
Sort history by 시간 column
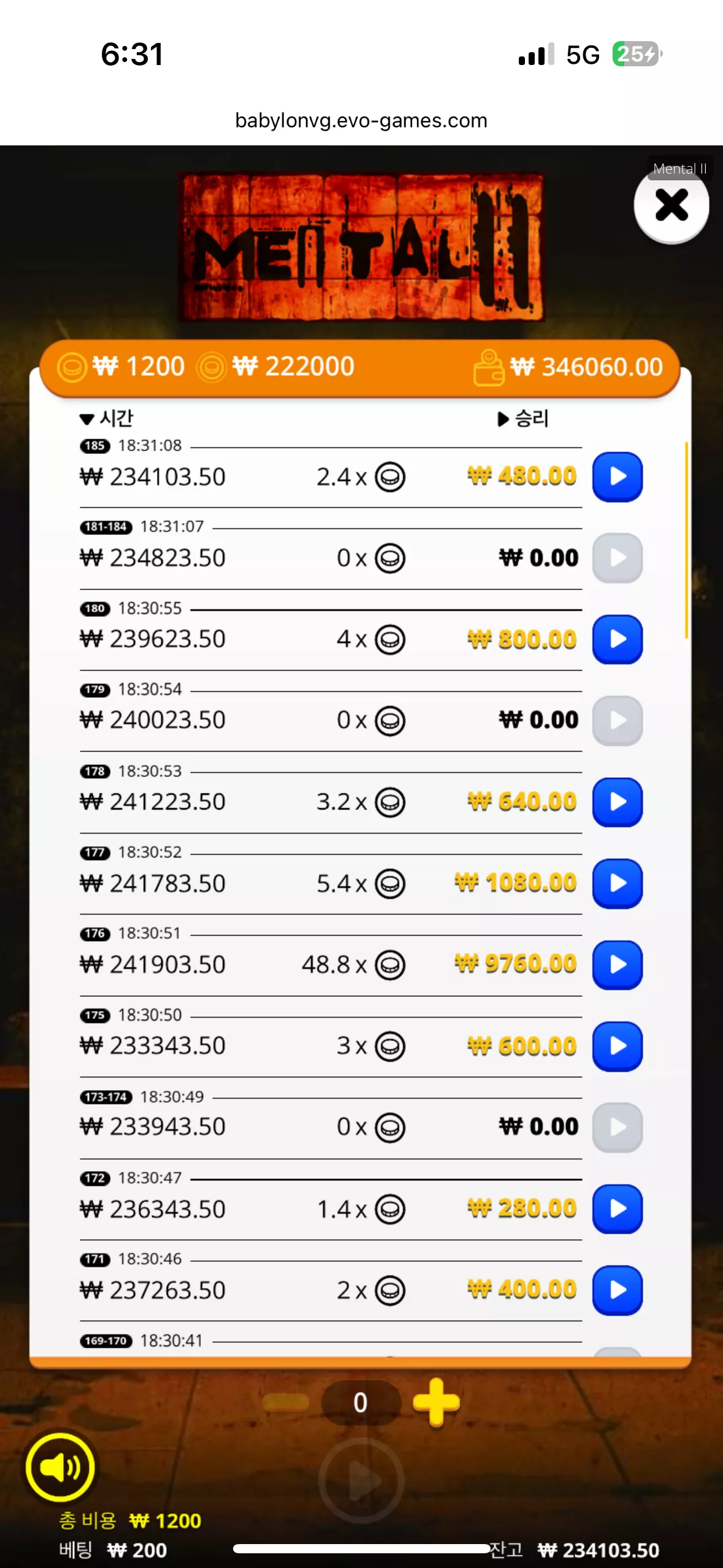107,418
